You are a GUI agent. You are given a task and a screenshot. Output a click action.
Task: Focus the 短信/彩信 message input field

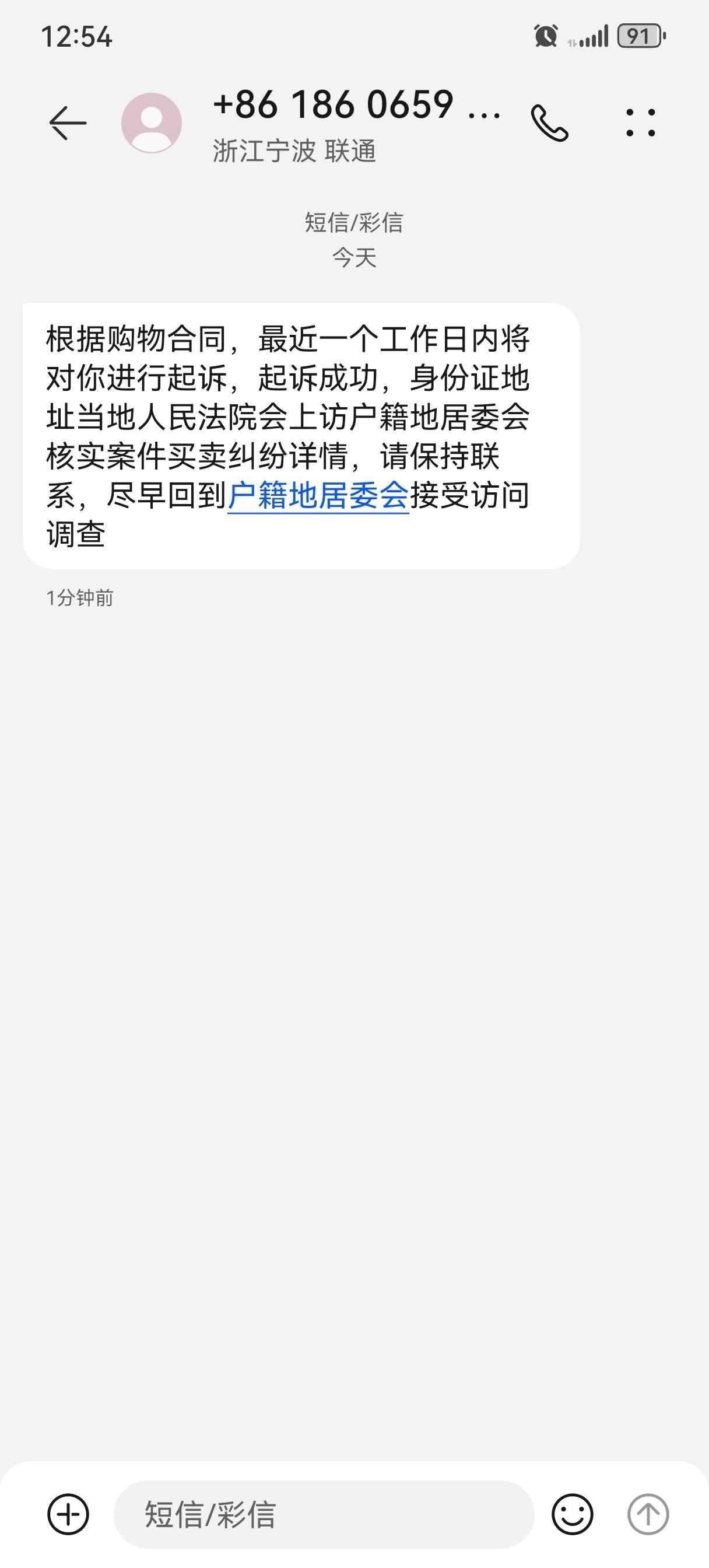click(x=324, y=1514)
